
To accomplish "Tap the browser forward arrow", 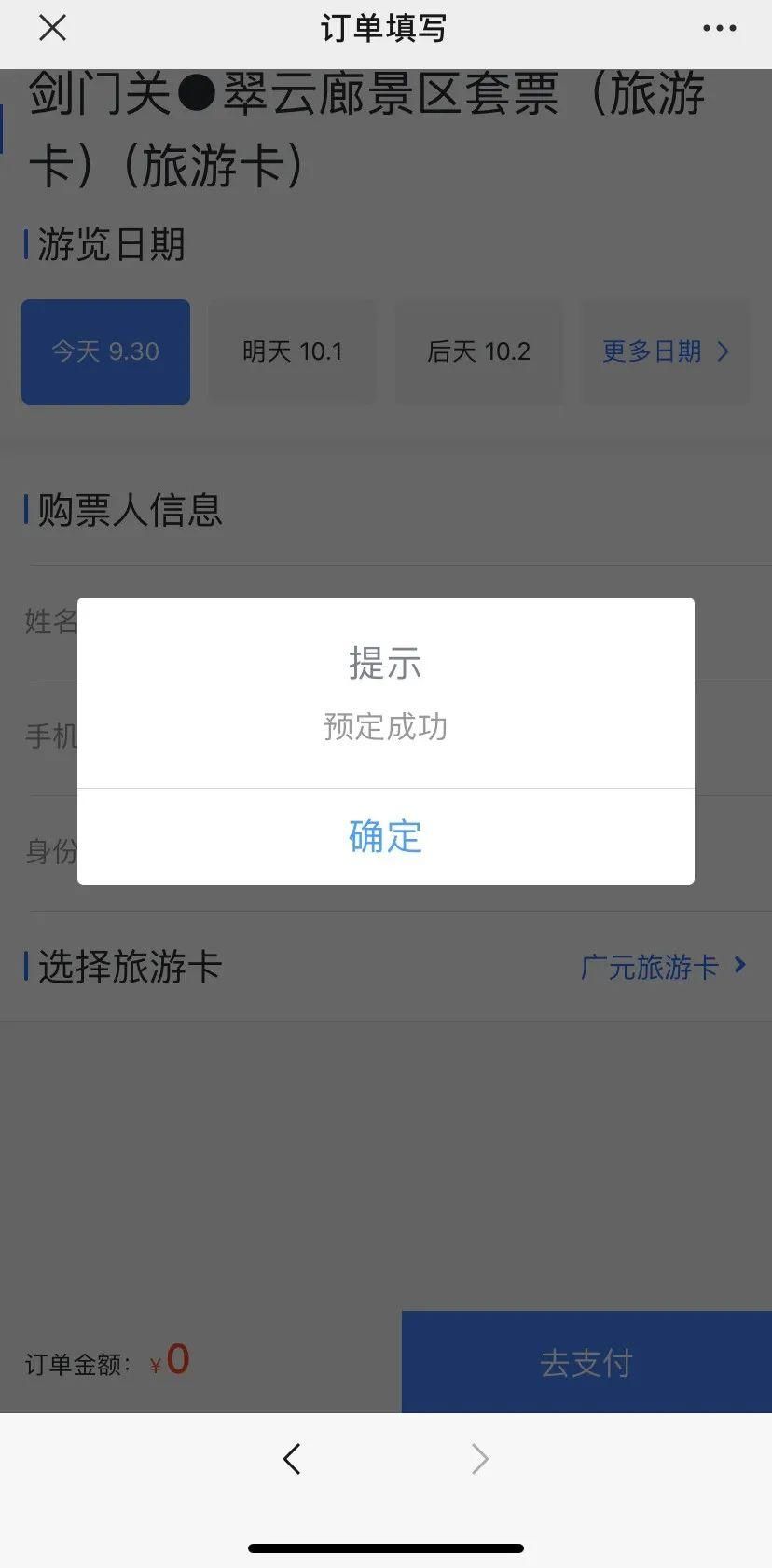I will [x=479, y=1459].
